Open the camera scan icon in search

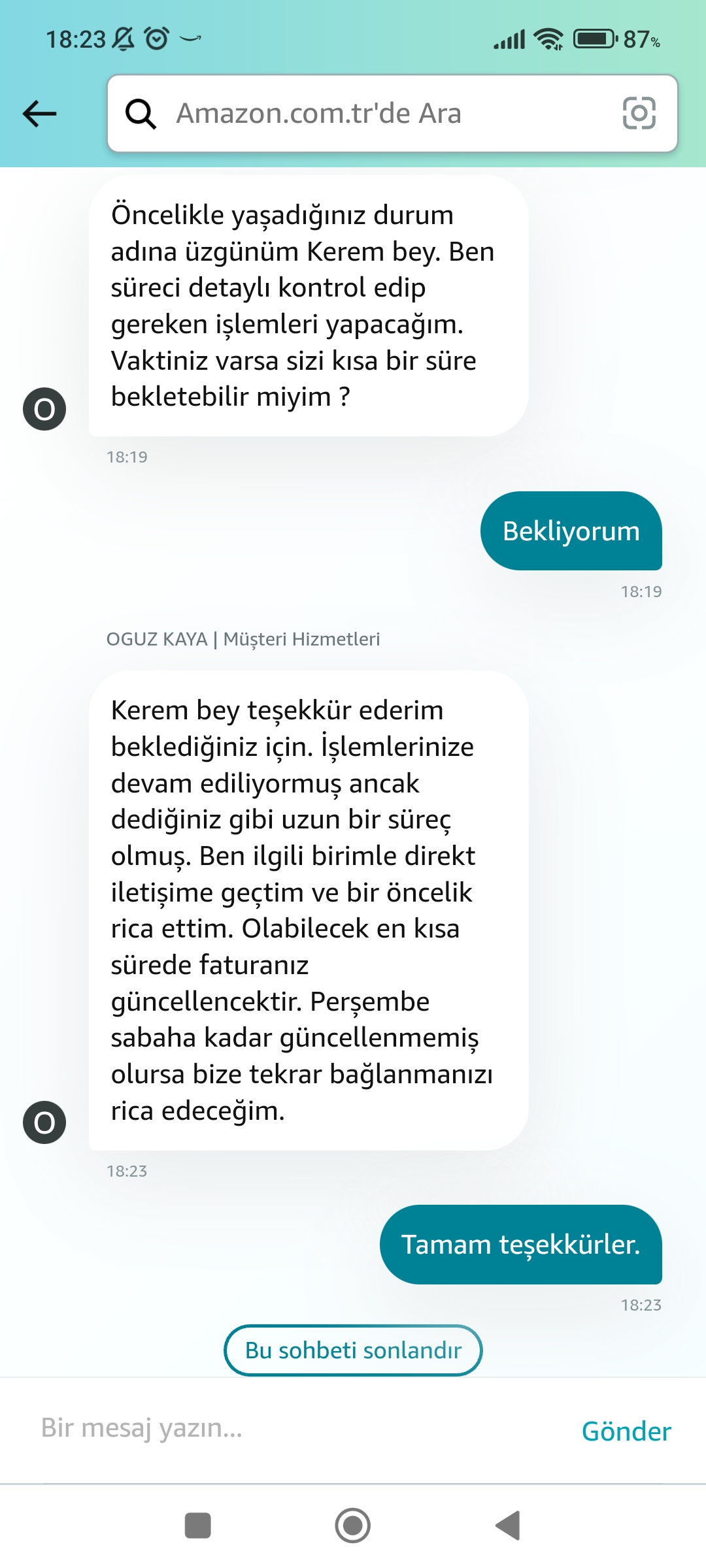click(x=639, y=114)
